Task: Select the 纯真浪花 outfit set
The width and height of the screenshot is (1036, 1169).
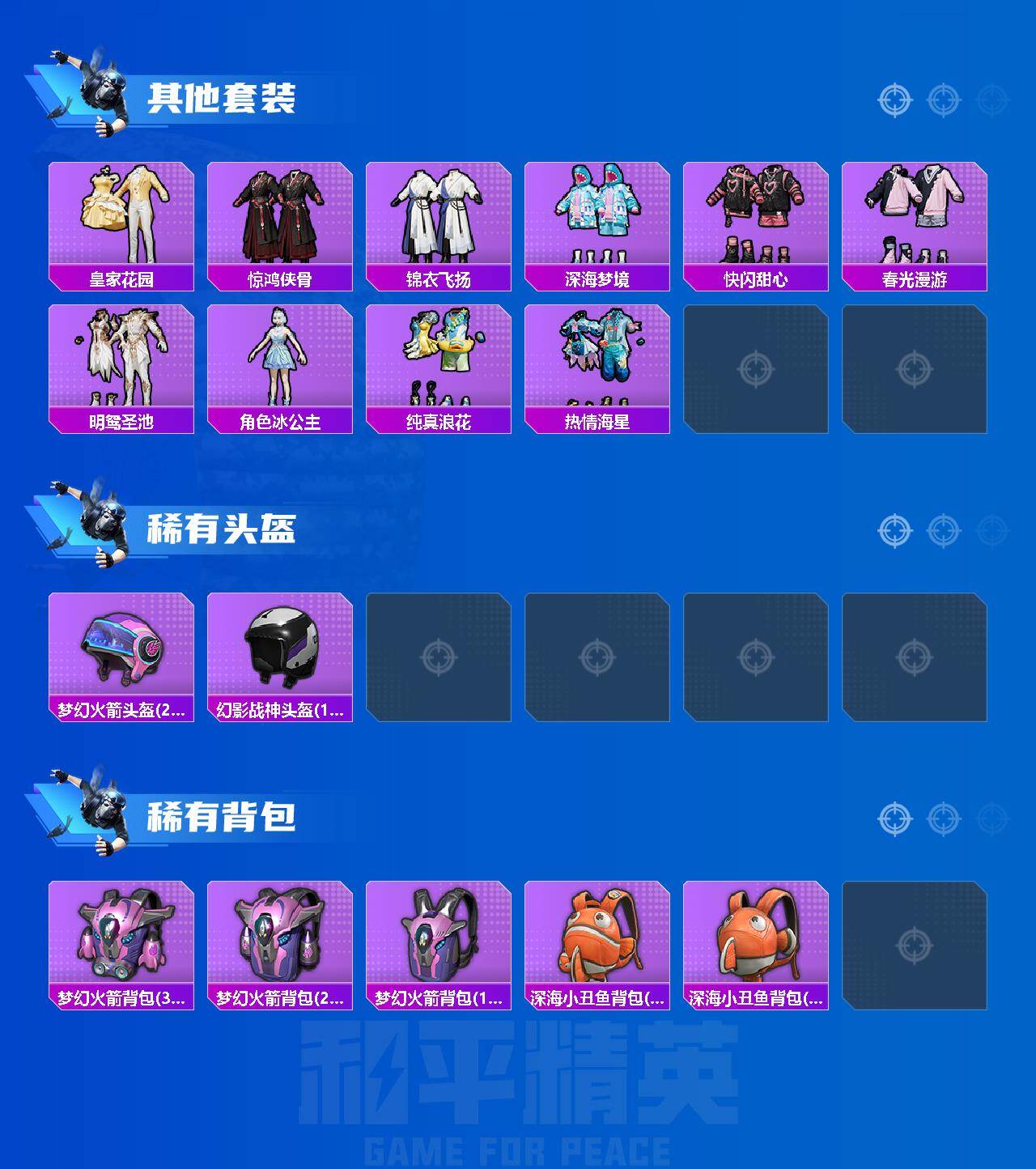Action: click(438, 360)
